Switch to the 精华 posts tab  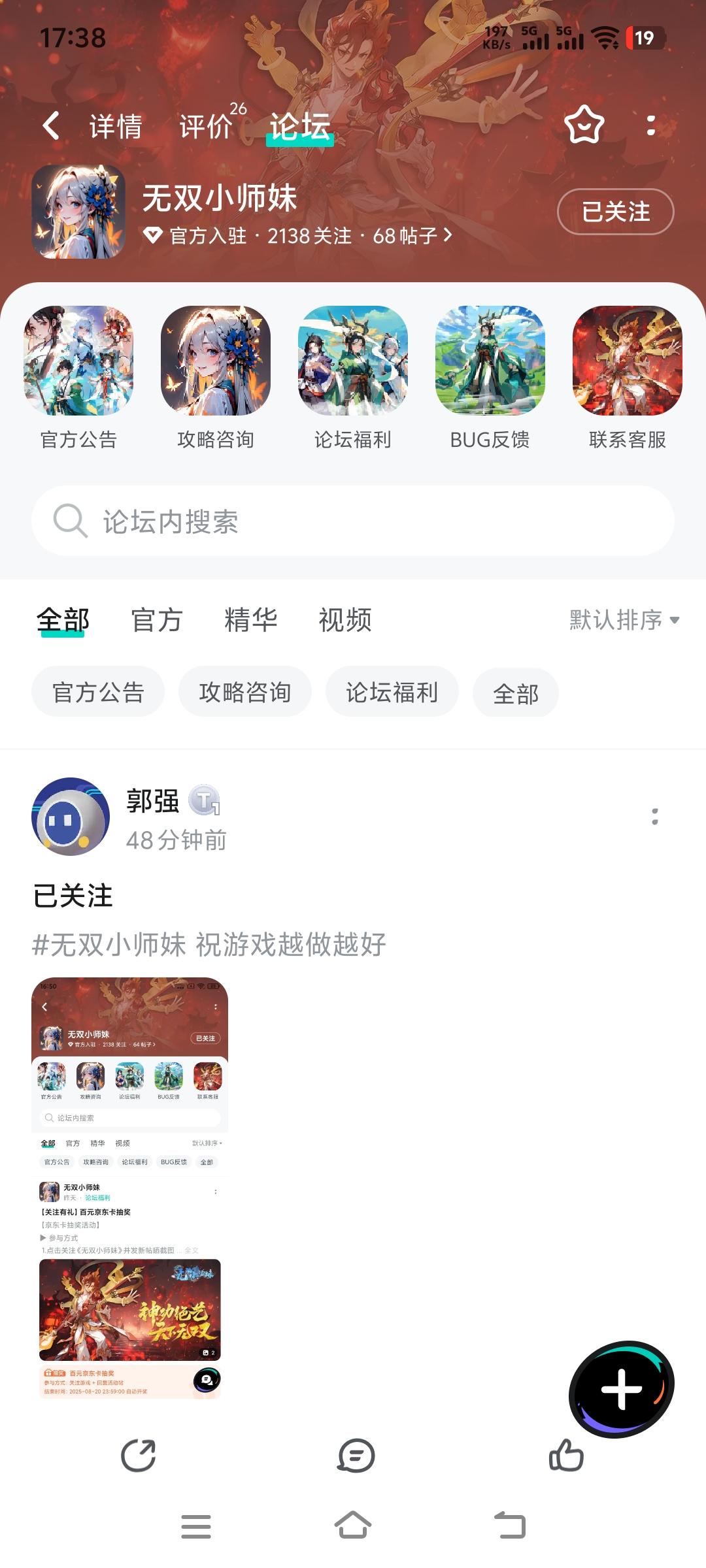click(x=250, y=619)
